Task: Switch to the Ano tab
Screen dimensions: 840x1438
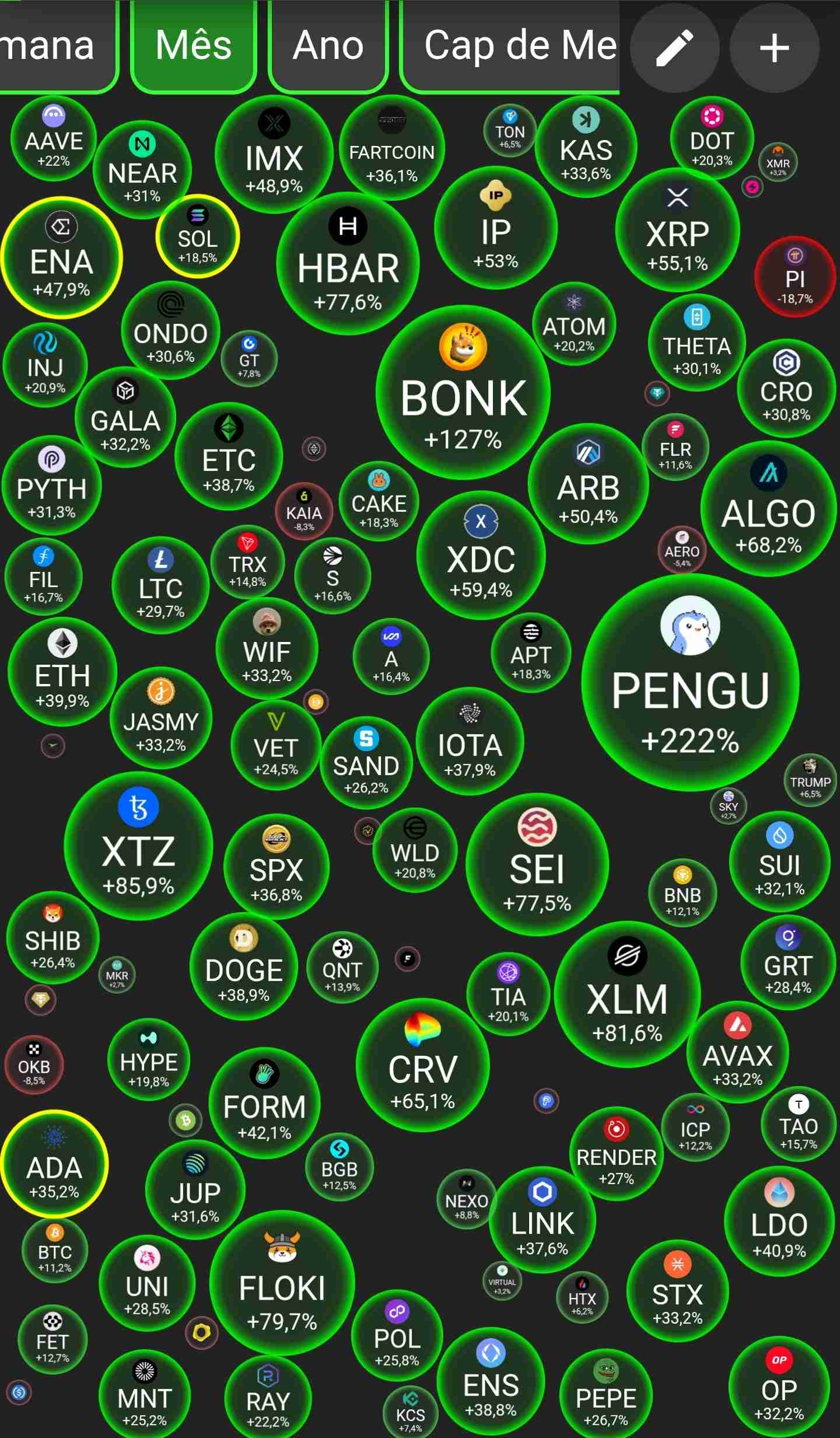Action: coord(328,46)
